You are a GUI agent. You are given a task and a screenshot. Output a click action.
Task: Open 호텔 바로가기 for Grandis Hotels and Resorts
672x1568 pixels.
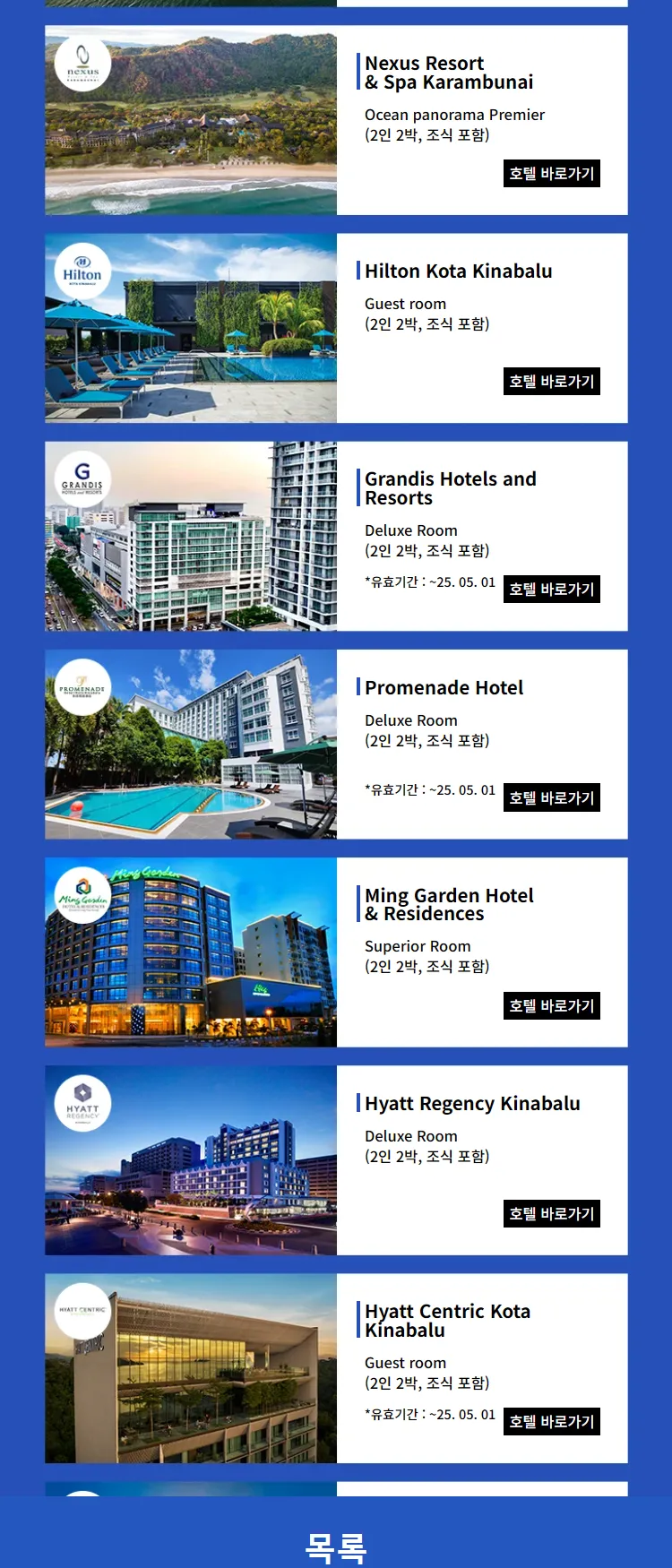(x=551, y=590)
